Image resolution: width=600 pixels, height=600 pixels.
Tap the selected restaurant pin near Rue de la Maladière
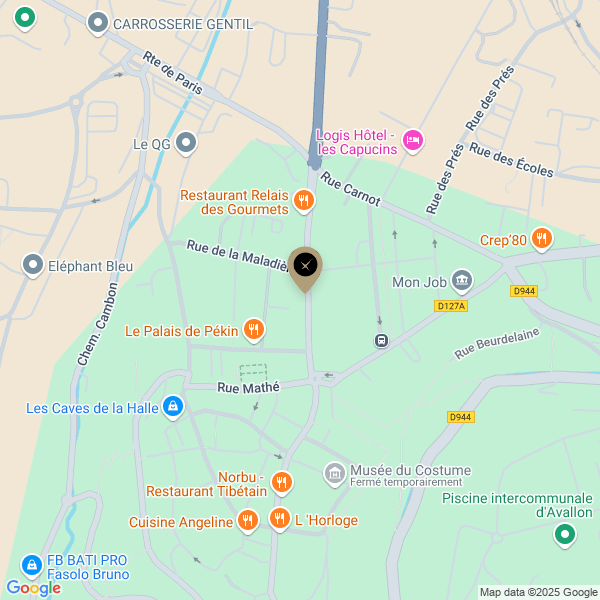[306, 266]
